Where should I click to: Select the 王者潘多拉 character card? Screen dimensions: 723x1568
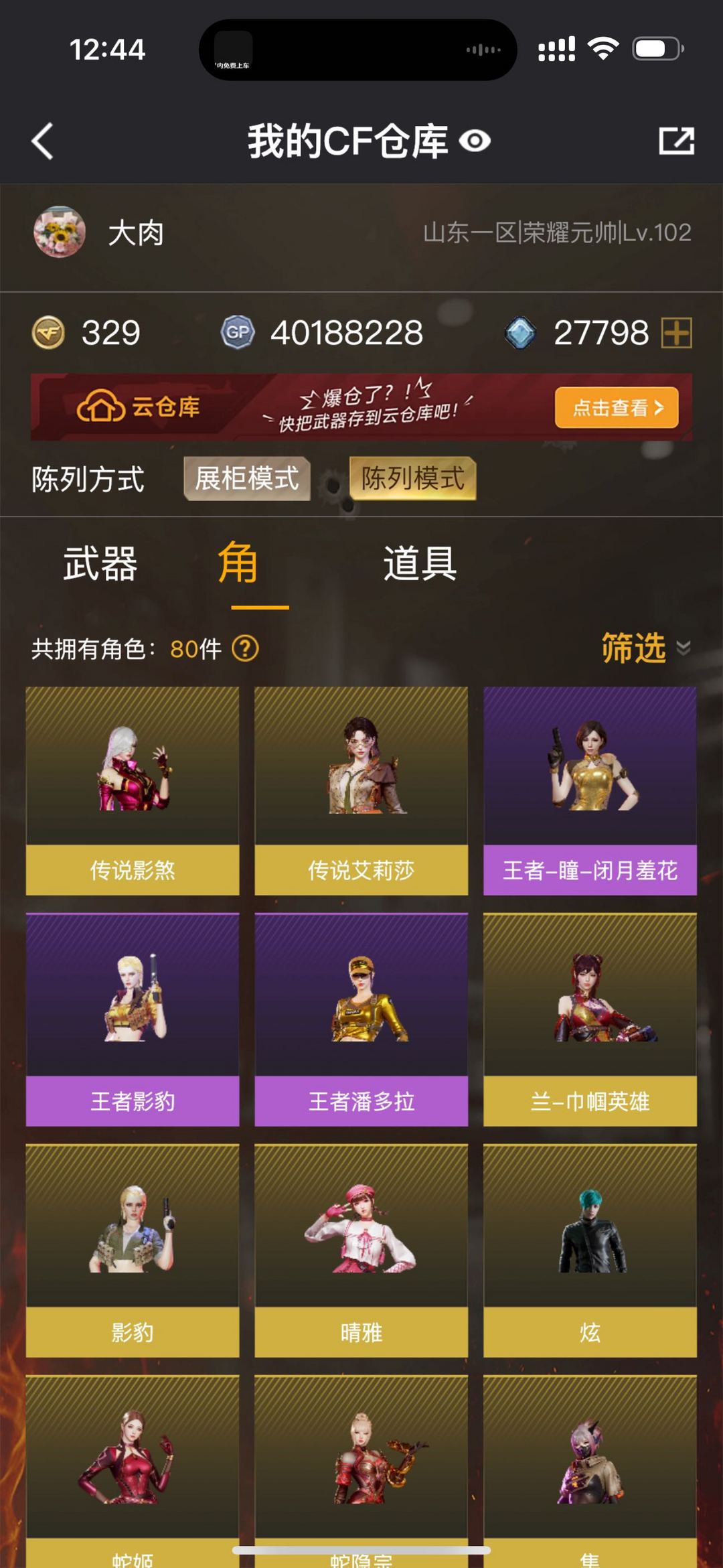pos(361,1019)
